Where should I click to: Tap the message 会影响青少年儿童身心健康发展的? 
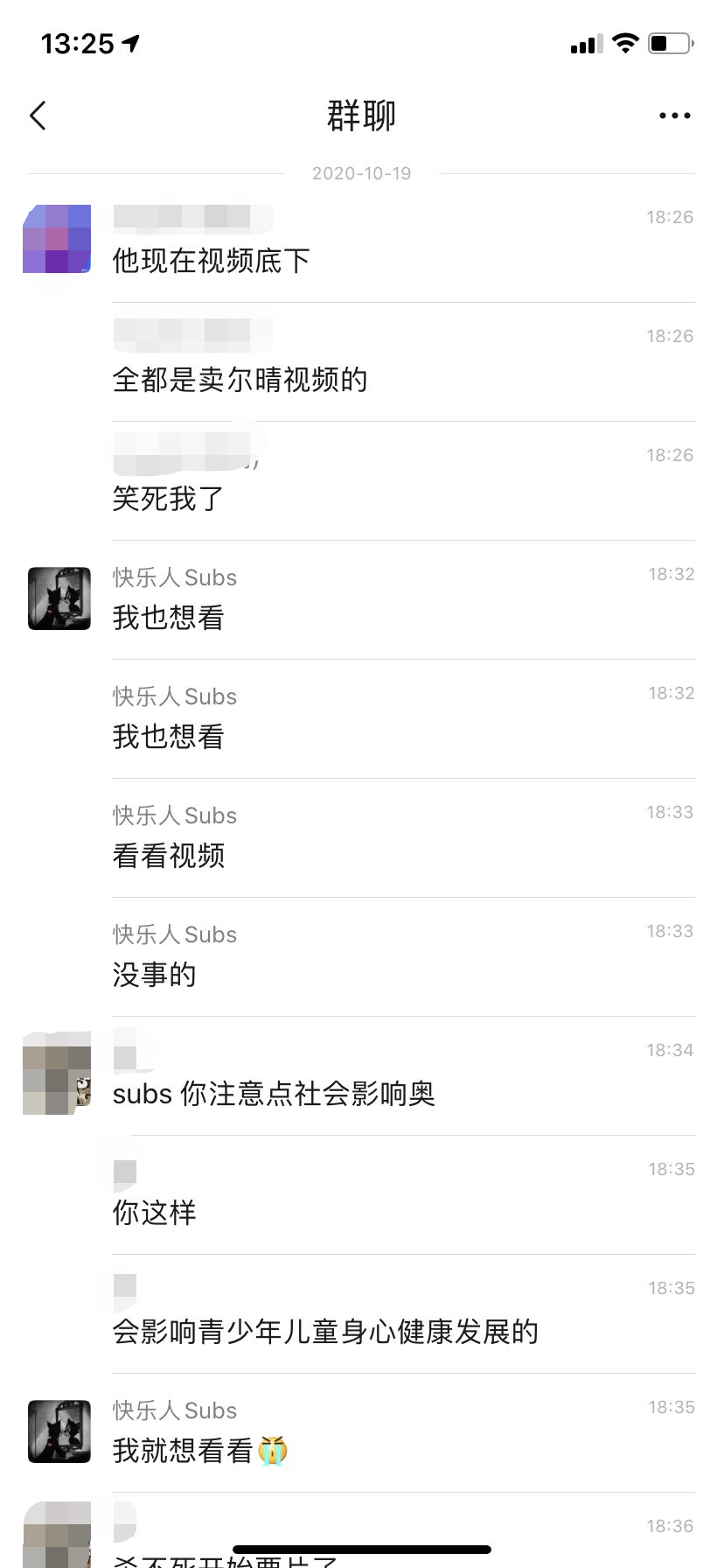(x=325, y=1331)
